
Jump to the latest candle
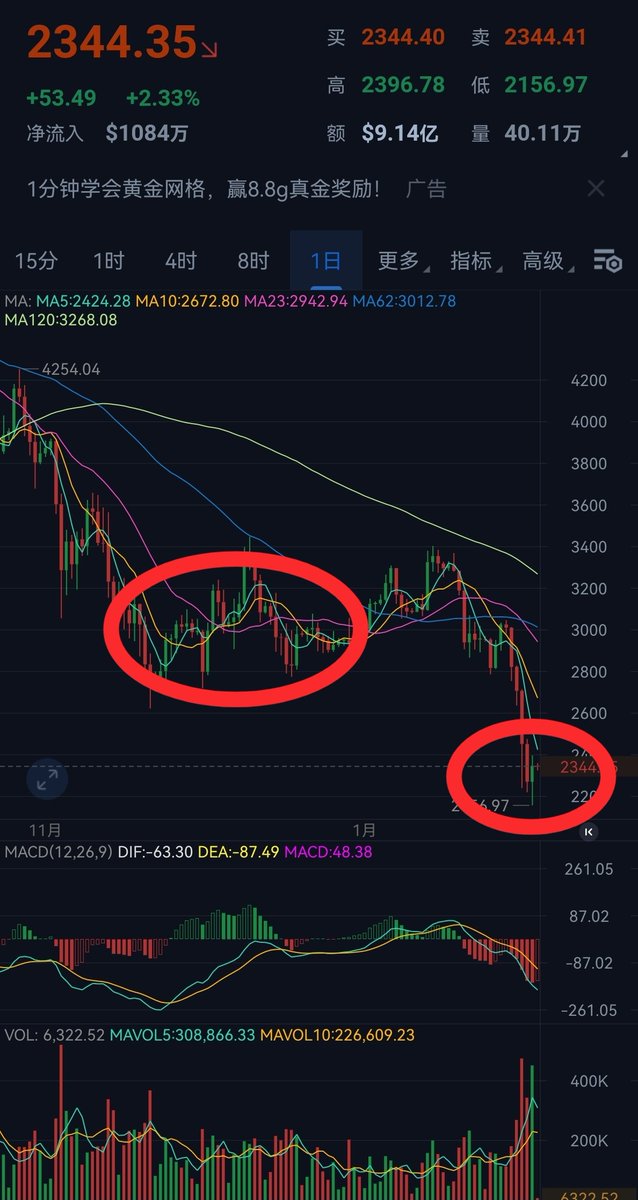(x=589, y=831)
